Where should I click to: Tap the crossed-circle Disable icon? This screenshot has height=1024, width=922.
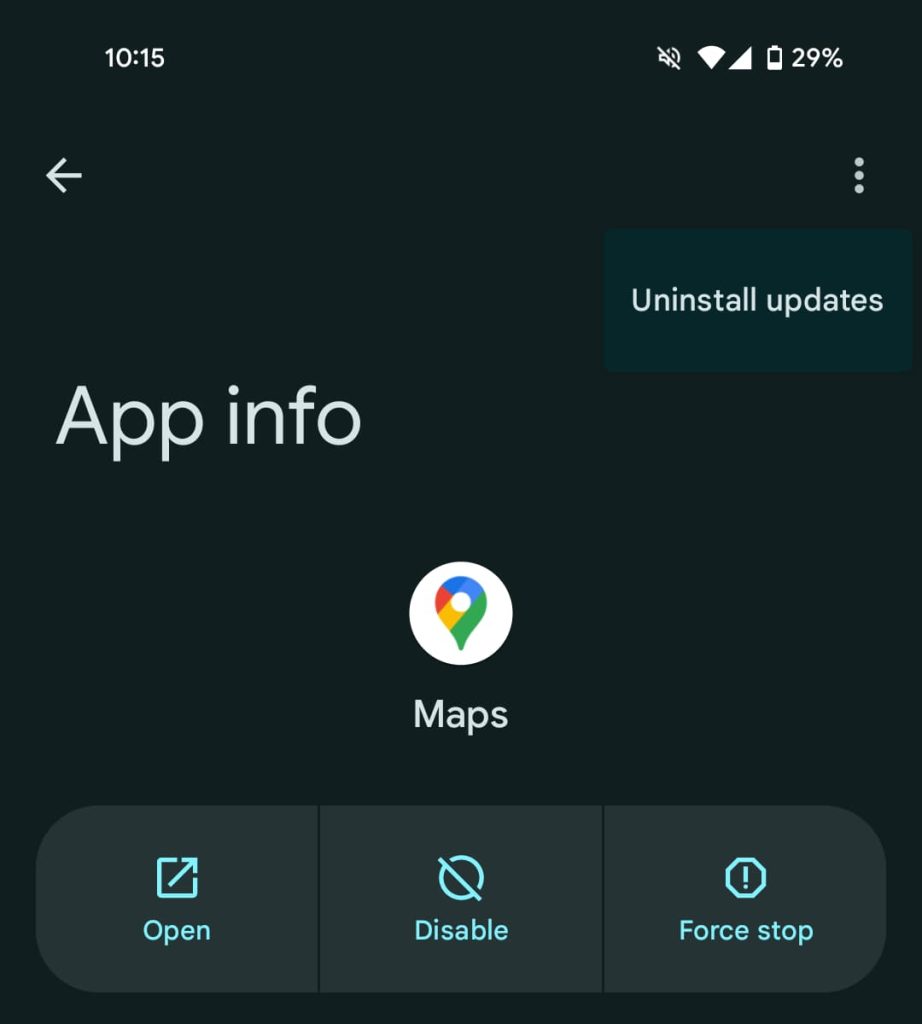pos(461,877)
